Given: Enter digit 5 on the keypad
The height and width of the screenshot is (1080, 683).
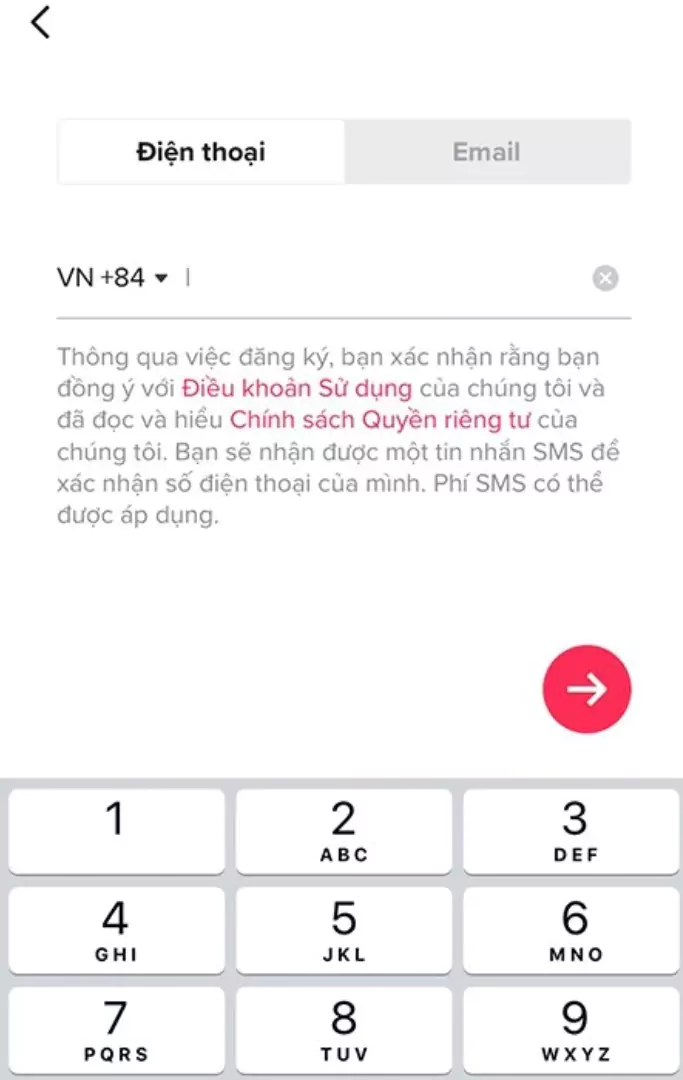Looking at the screenshot, I should pyautogui.click(x=344, y=929).
